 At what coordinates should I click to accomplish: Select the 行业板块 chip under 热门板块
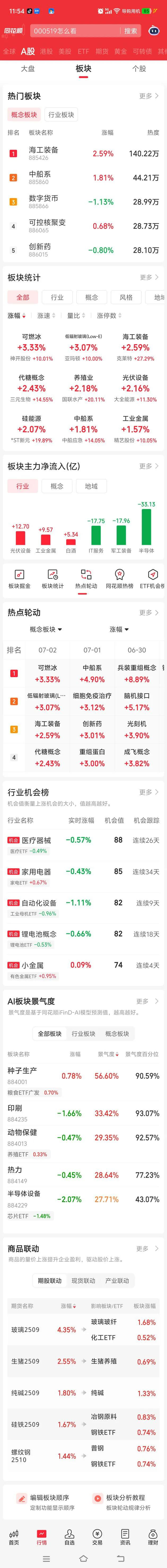pos(61,114)
